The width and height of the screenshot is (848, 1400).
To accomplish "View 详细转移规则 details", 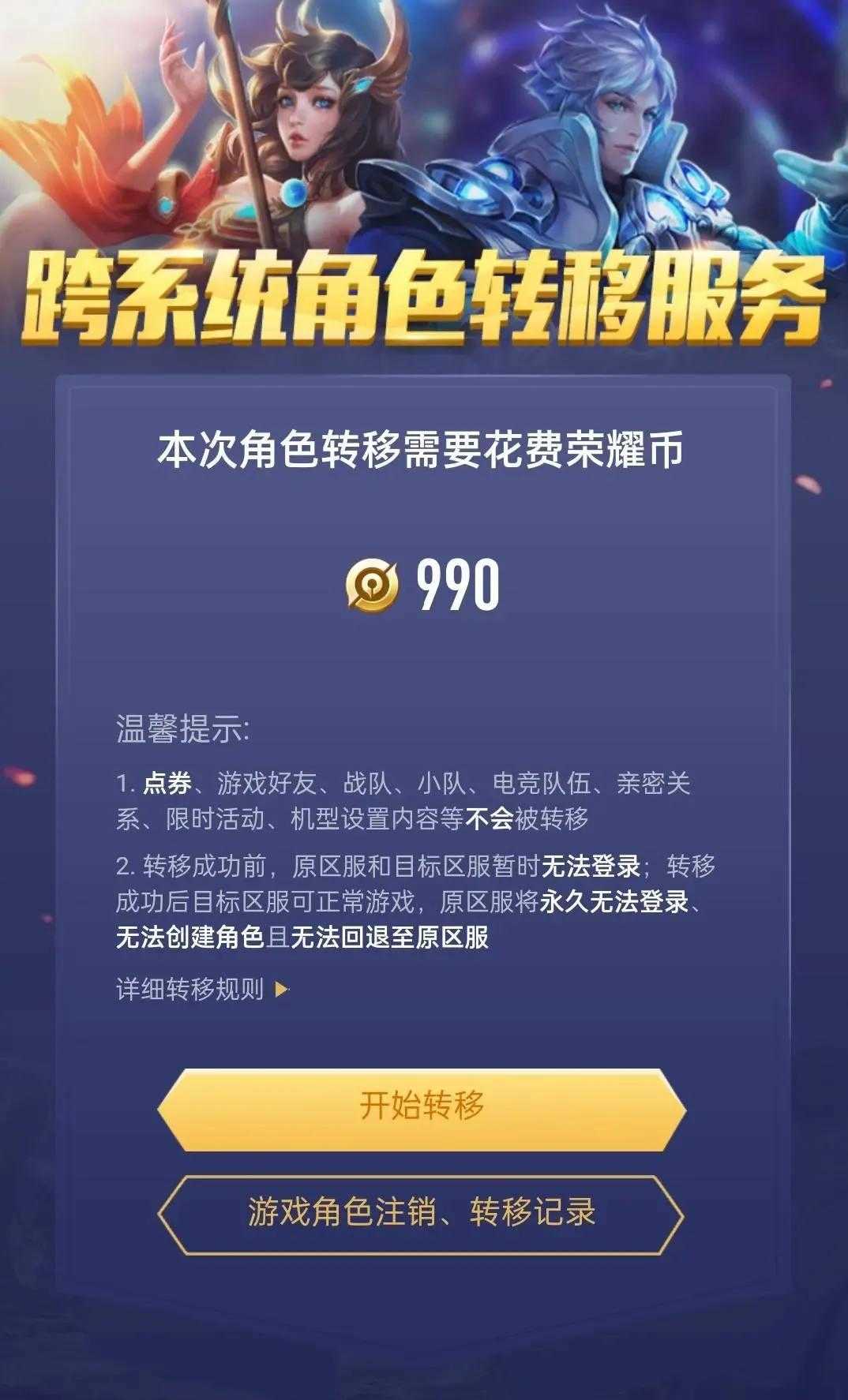I will [x=202, y=989].
